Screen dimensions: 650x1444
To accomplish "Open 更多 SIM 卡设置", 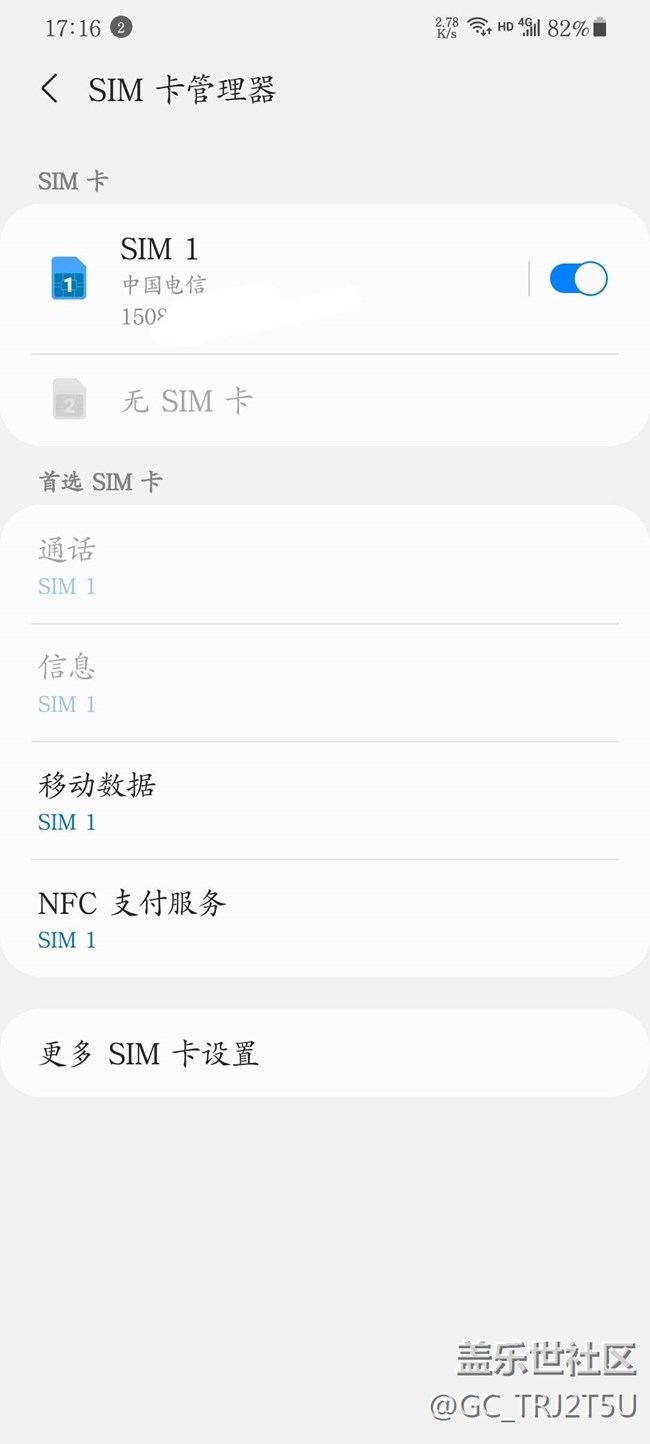I will click(324, 1053).
